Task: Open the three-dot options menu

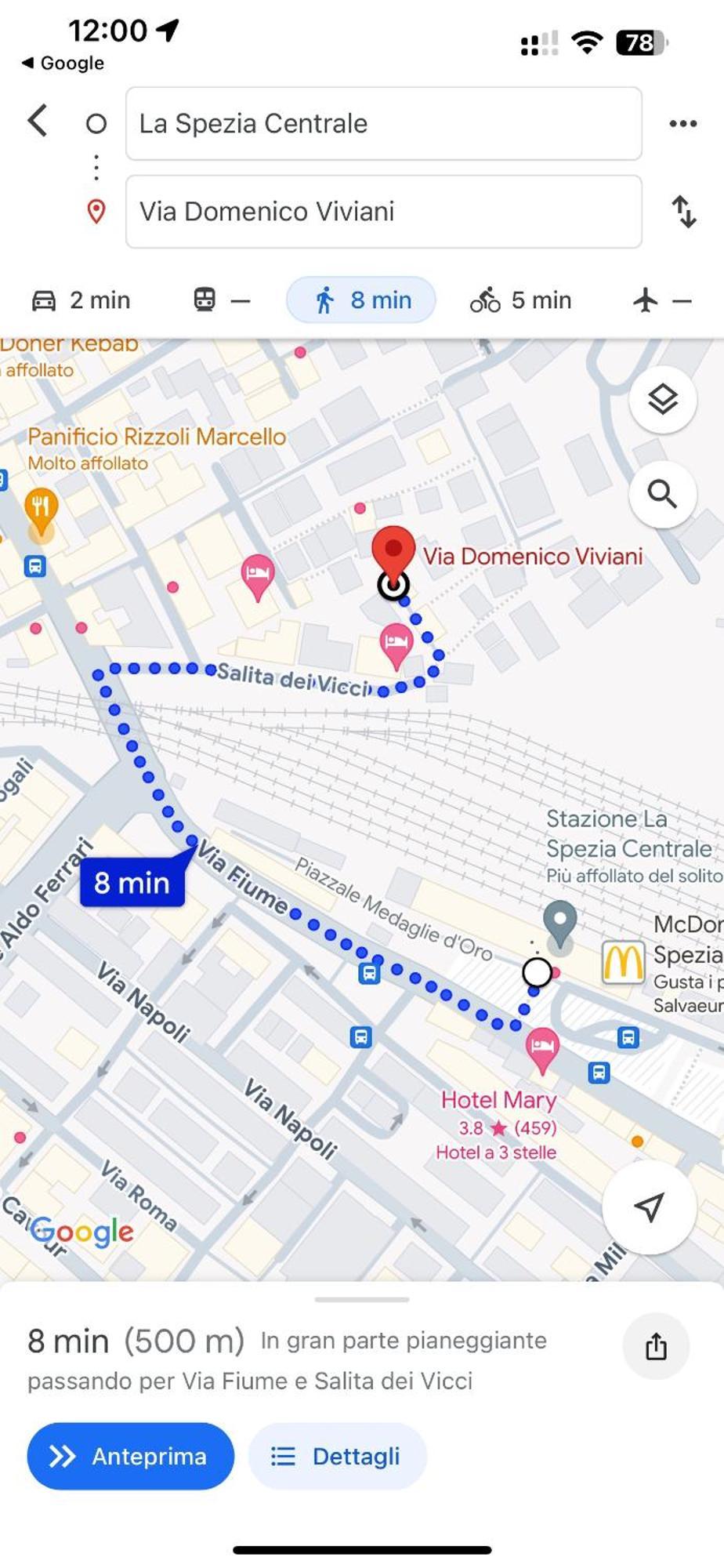Action: pyautogui.click(x=682, y=124)
